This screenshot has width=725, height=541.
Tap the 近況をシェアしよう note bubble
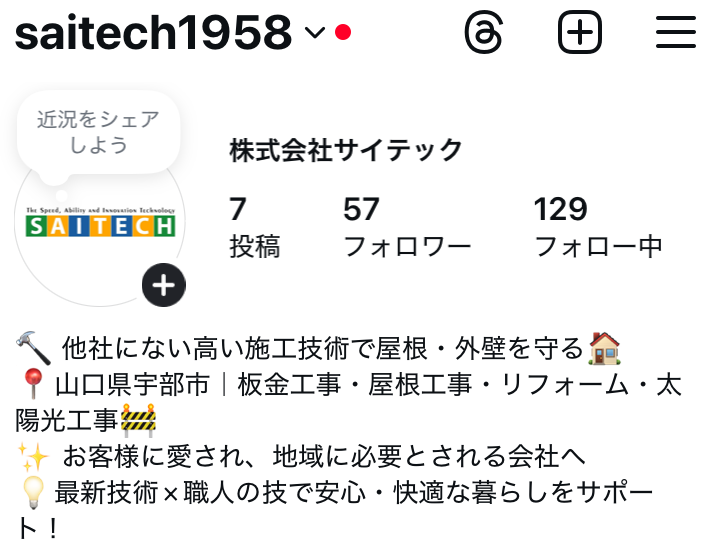[x=98, y=132]
